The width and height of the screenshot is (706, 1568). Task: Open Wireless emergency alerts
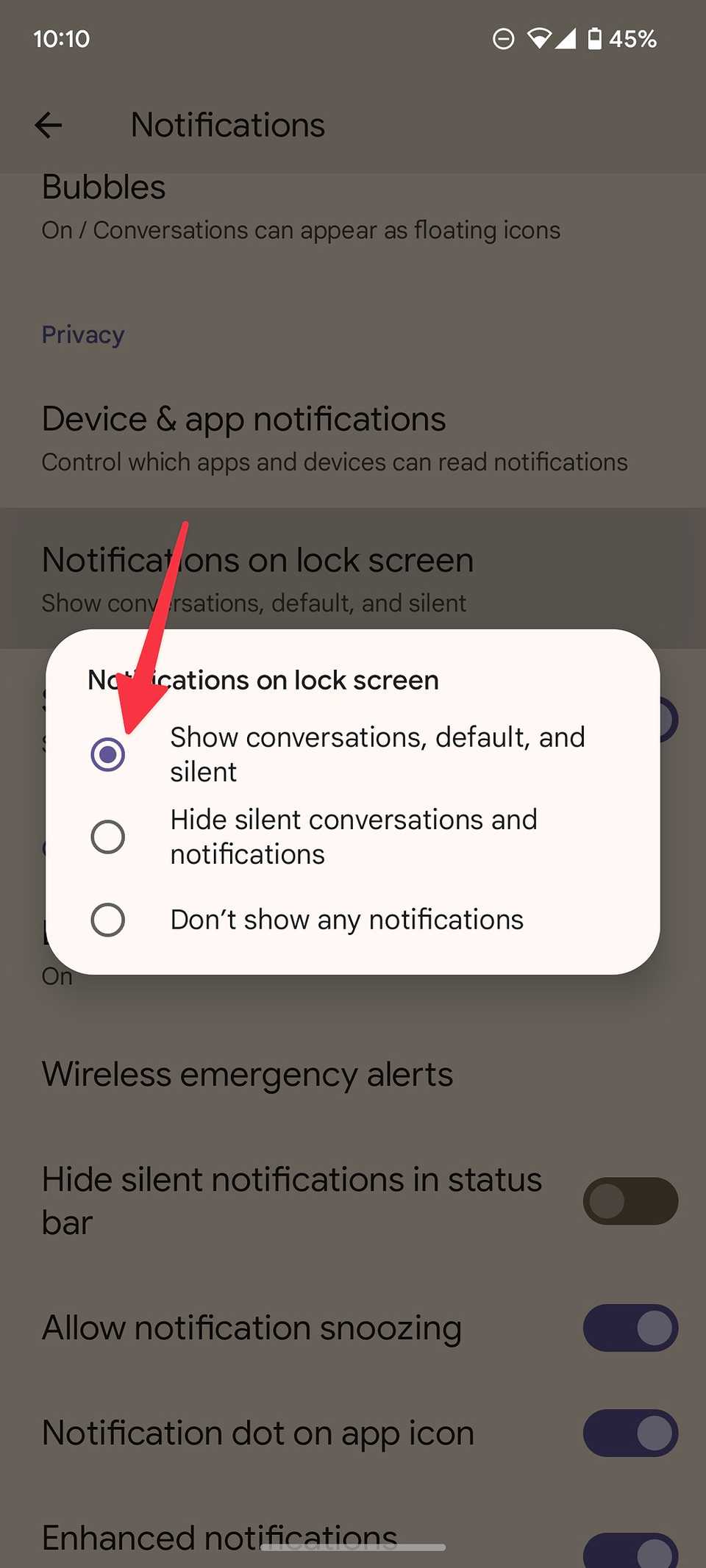353,1075
